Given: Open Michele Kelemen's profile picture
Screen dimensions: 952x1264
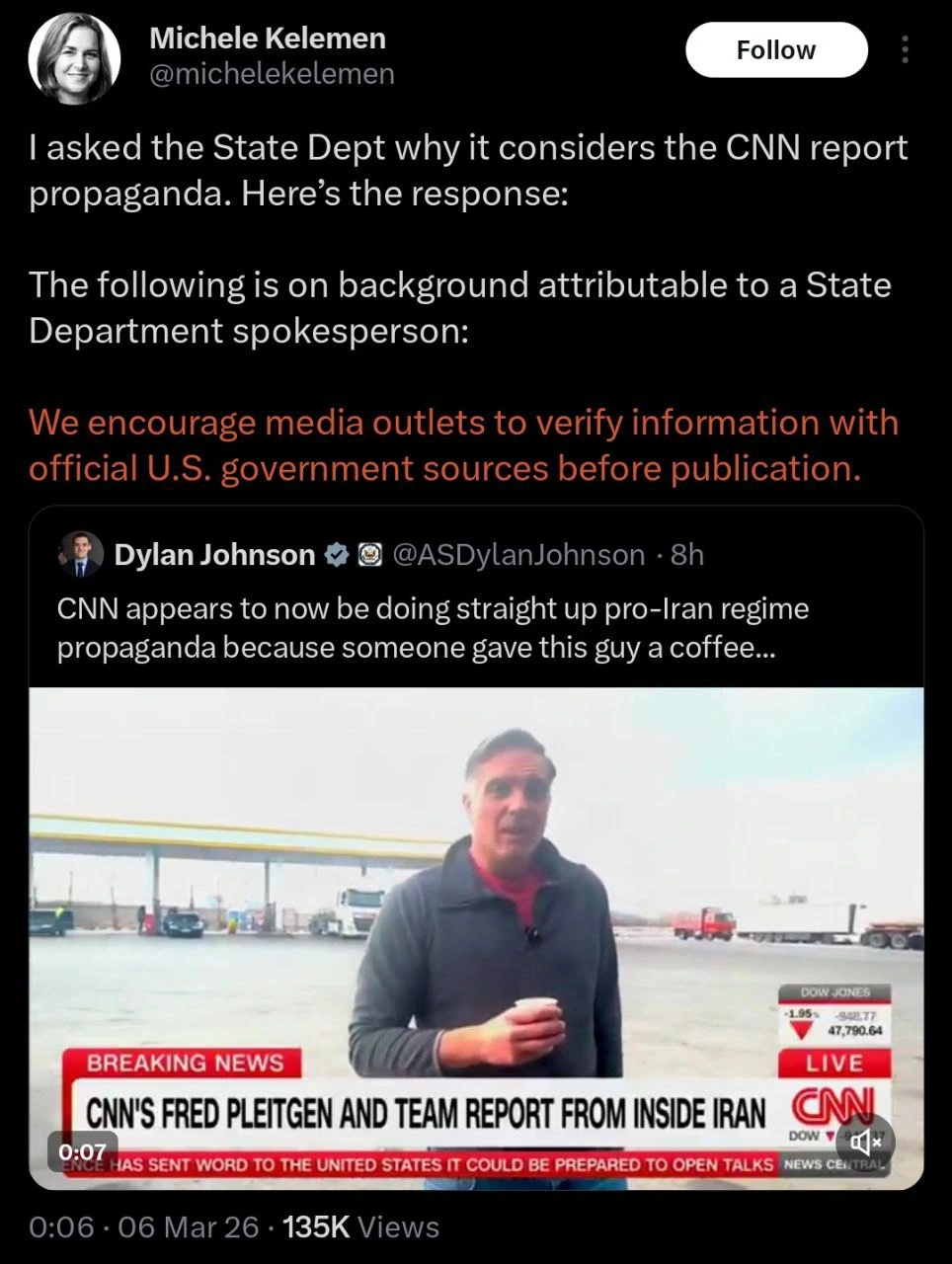Looking at the screenshot, I should 74,57.
